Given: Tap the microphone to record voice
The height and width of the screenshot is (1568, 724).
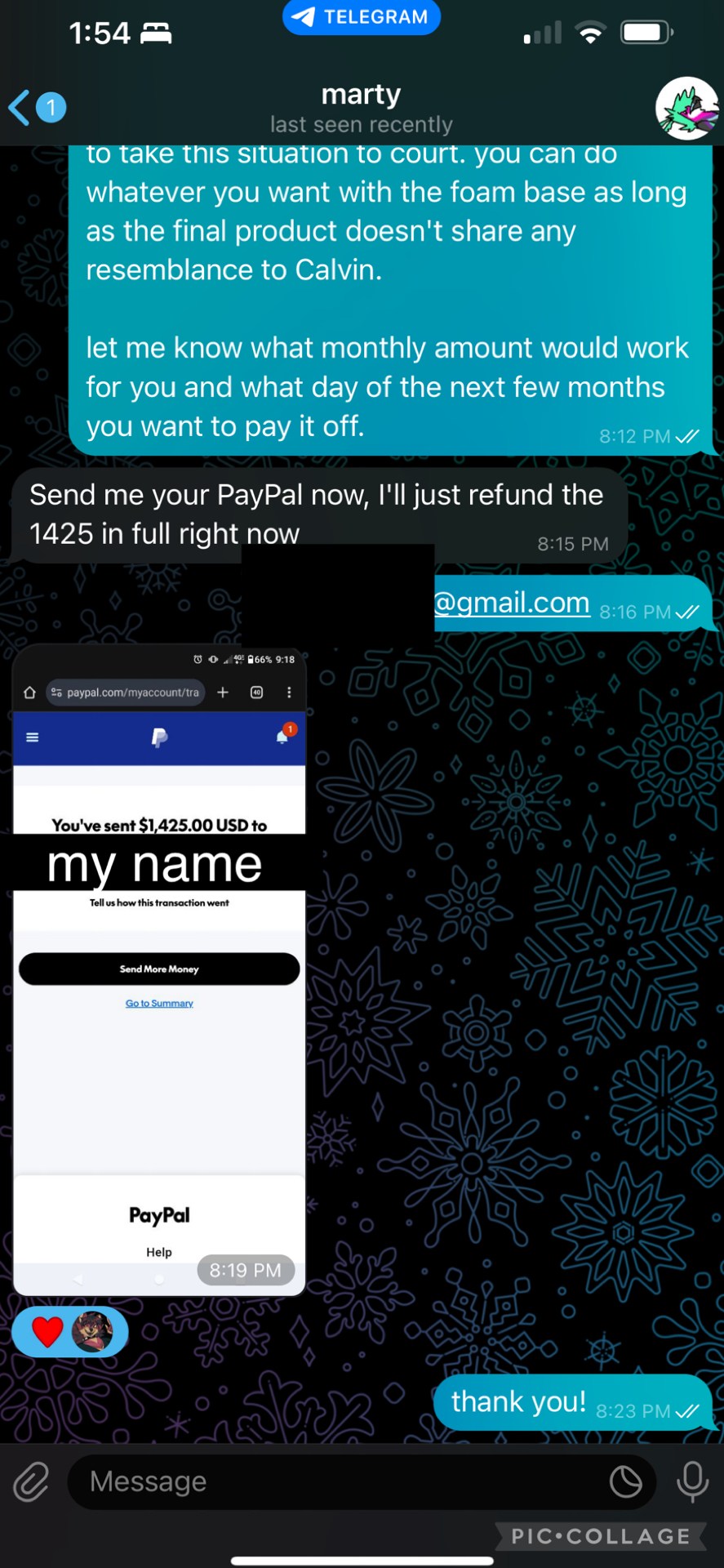Looking at the screenshot, I should tap(693, 1481).
